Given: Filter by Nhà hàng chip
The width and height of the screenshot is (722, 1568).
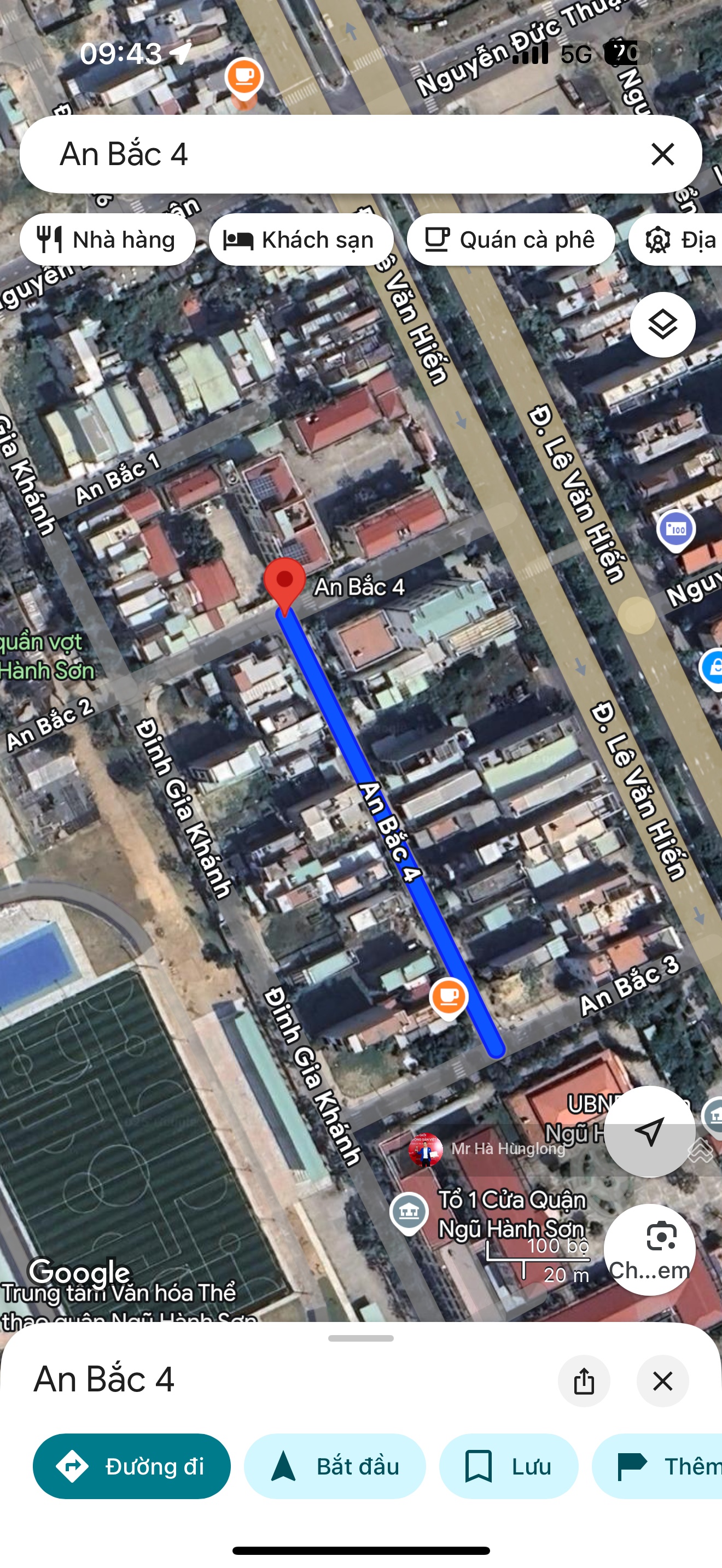Looking at the screenshot, I should pyautogui.click(x=107, y=240).
